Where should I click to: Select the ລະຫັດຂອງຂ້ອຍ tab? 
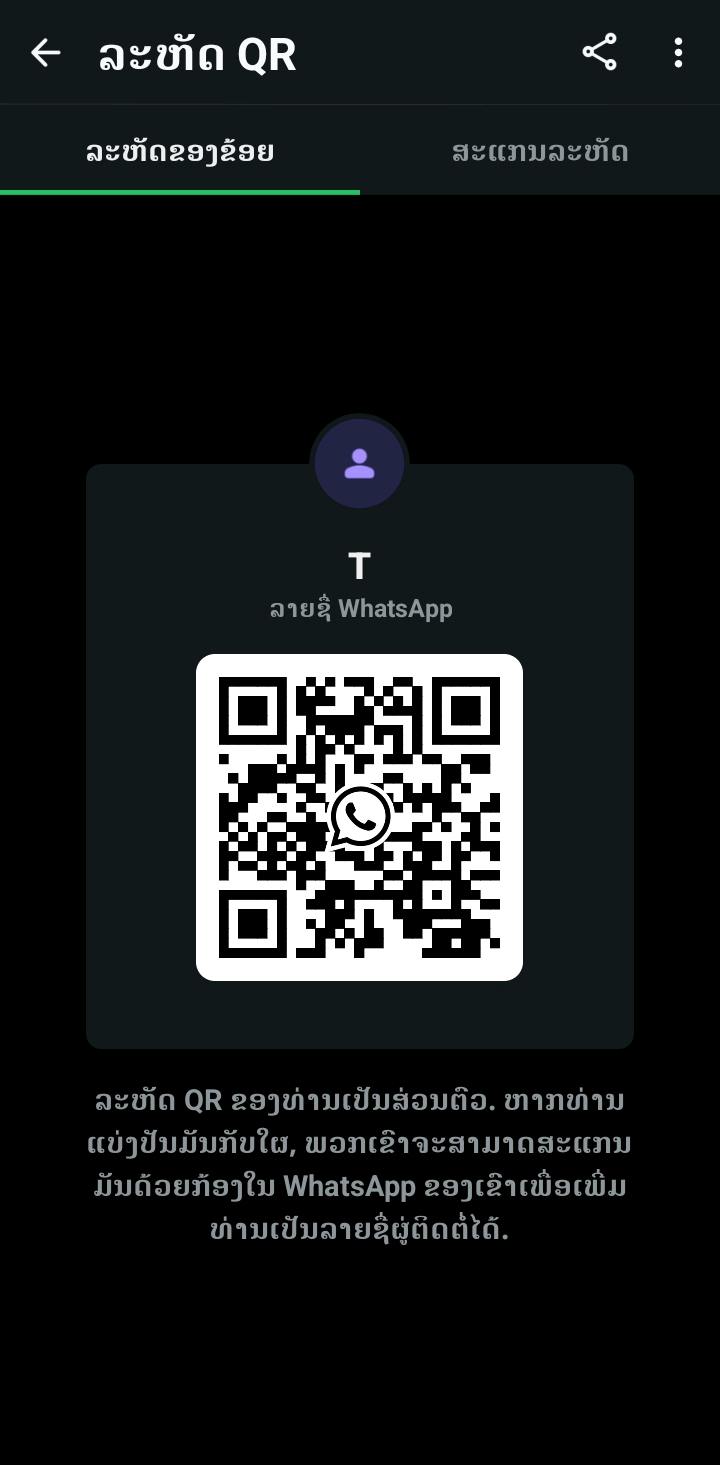click(x=180, y=152)
